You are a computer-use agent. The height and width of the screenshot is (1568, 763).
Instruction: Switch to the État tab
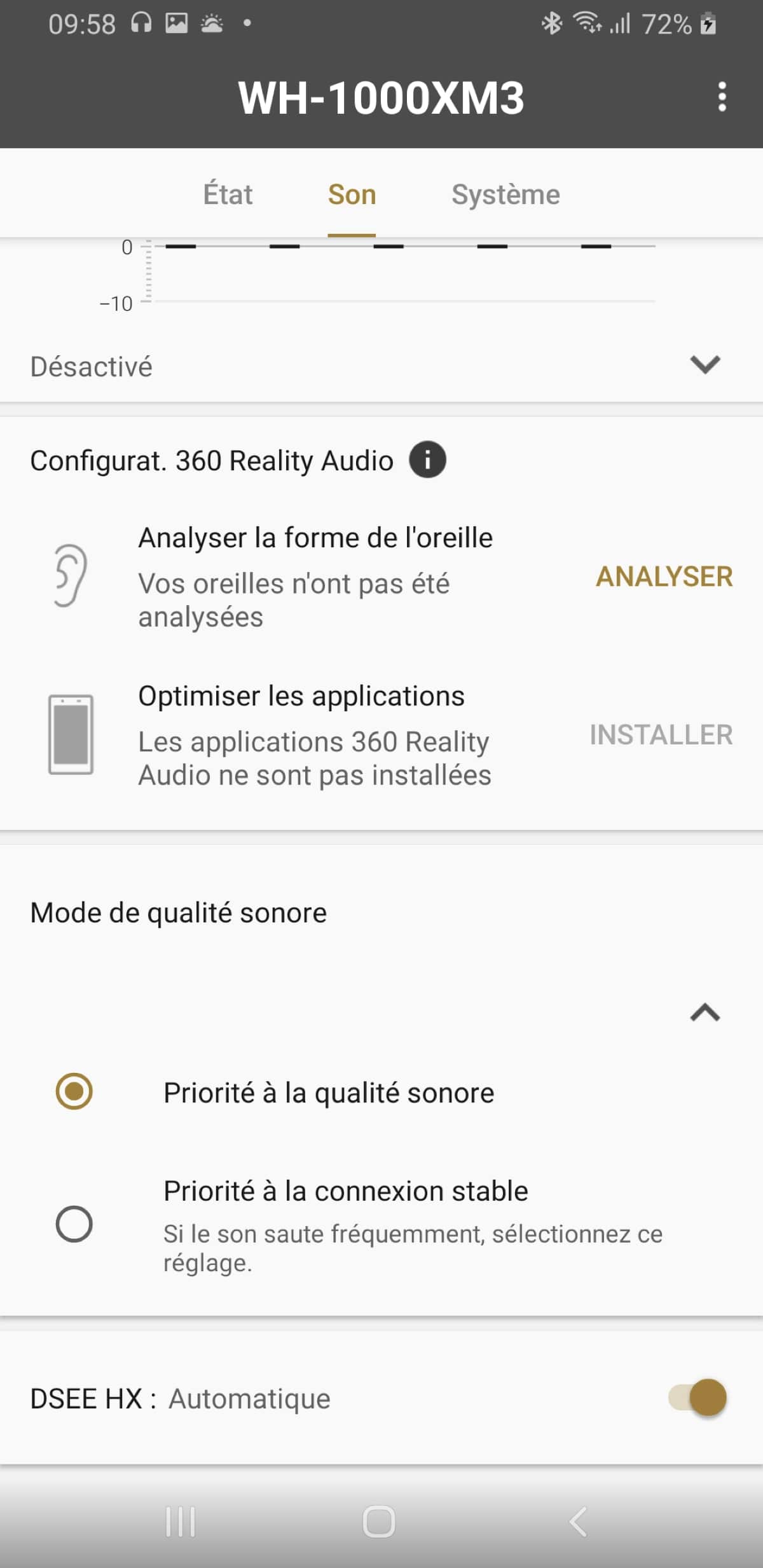(x=228, y=194)
